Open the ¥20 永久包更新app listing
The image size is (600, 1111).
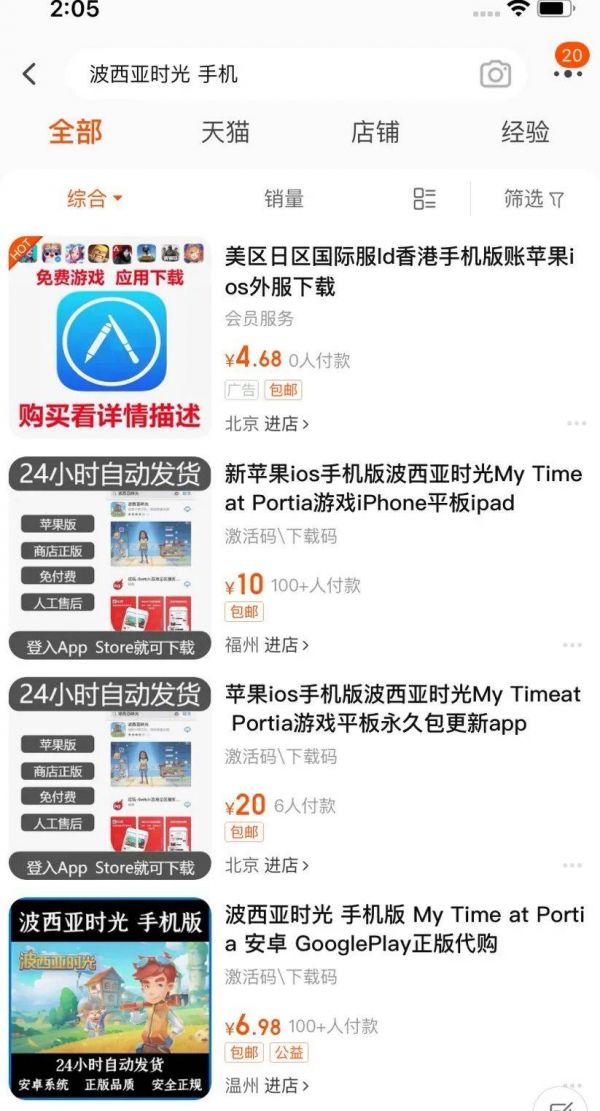click(400, 708)
